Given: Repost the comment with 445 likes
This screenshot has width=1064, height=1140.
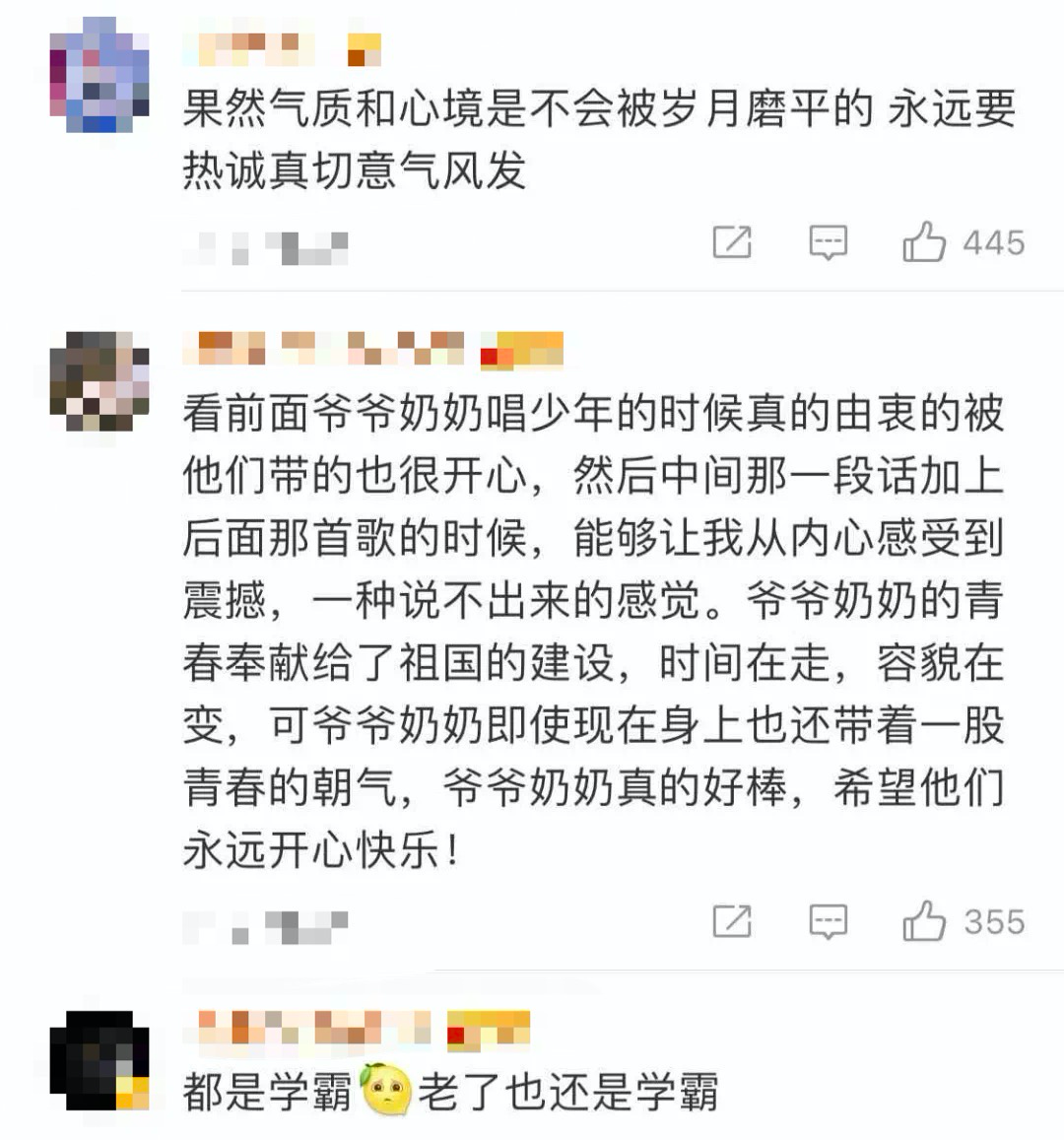Looking at the screenshot, I should (x=732, y=241).
